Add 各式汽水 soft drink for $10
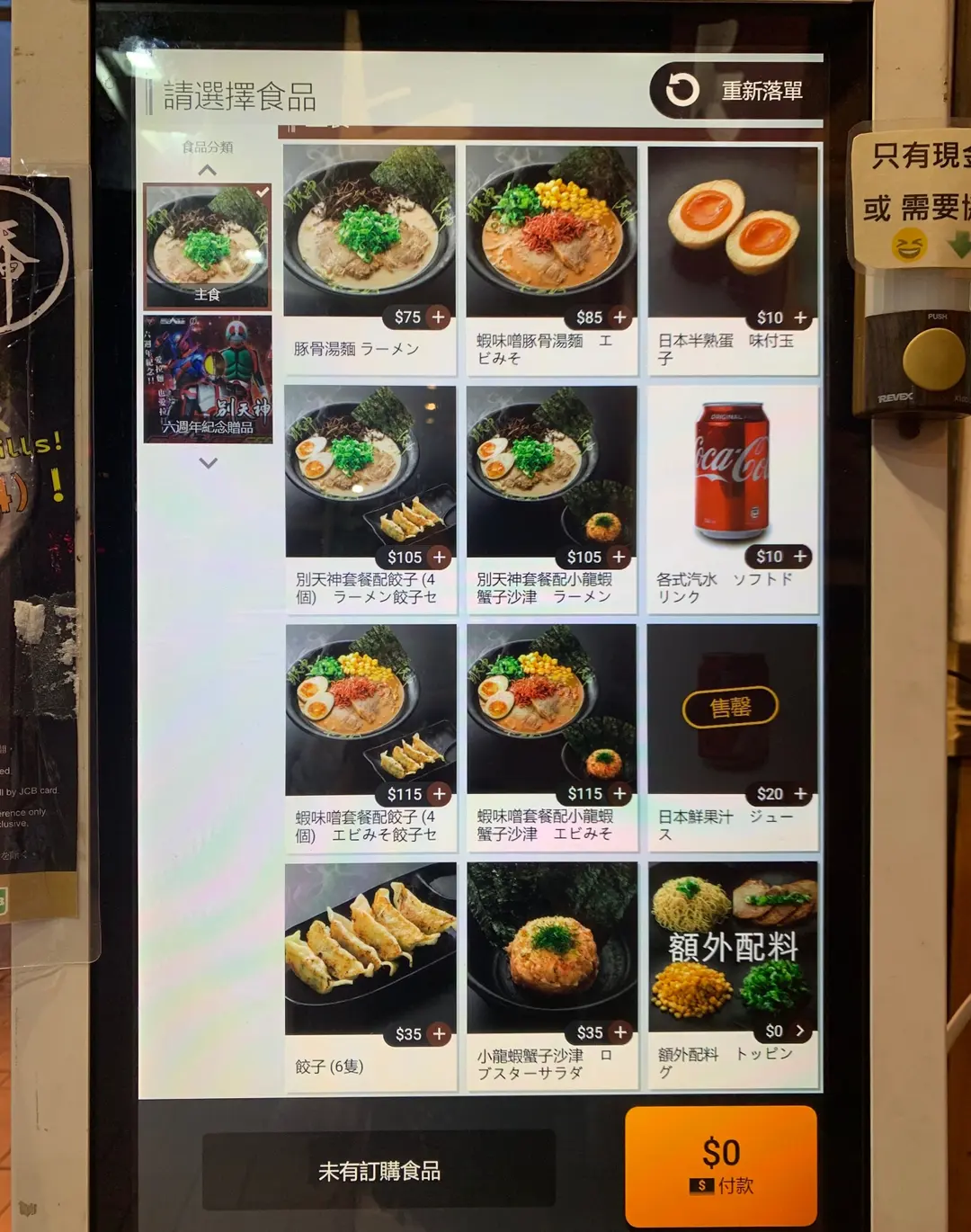 (799, 557)
